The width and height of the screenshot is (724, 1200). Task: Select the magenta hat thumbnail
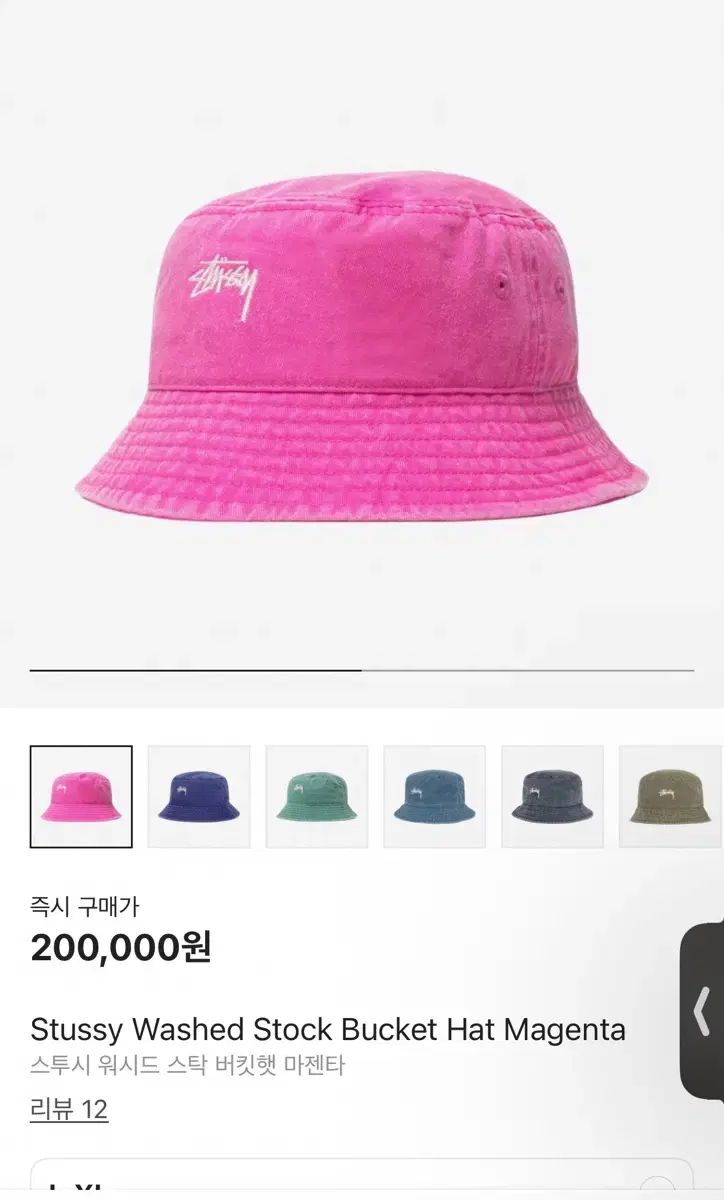pyautogui.click(x=81, y=797)
